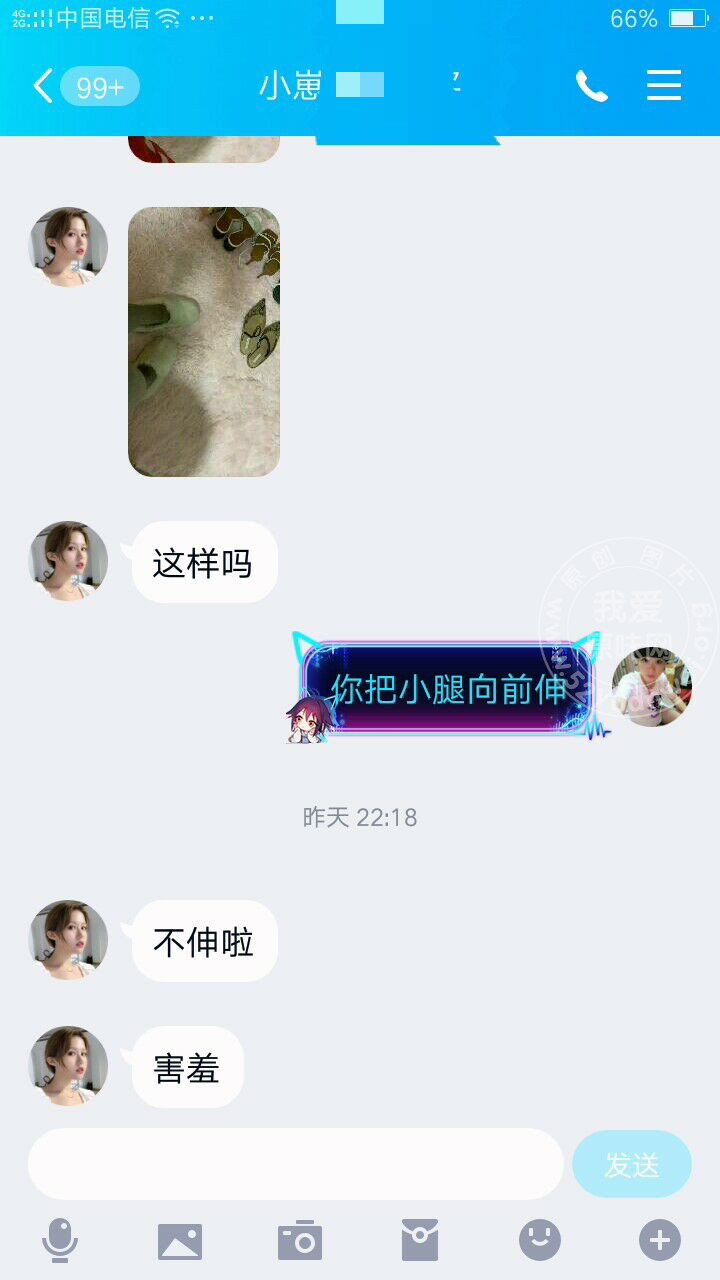Open the camera to take a photo

(x=300, y=1241)
